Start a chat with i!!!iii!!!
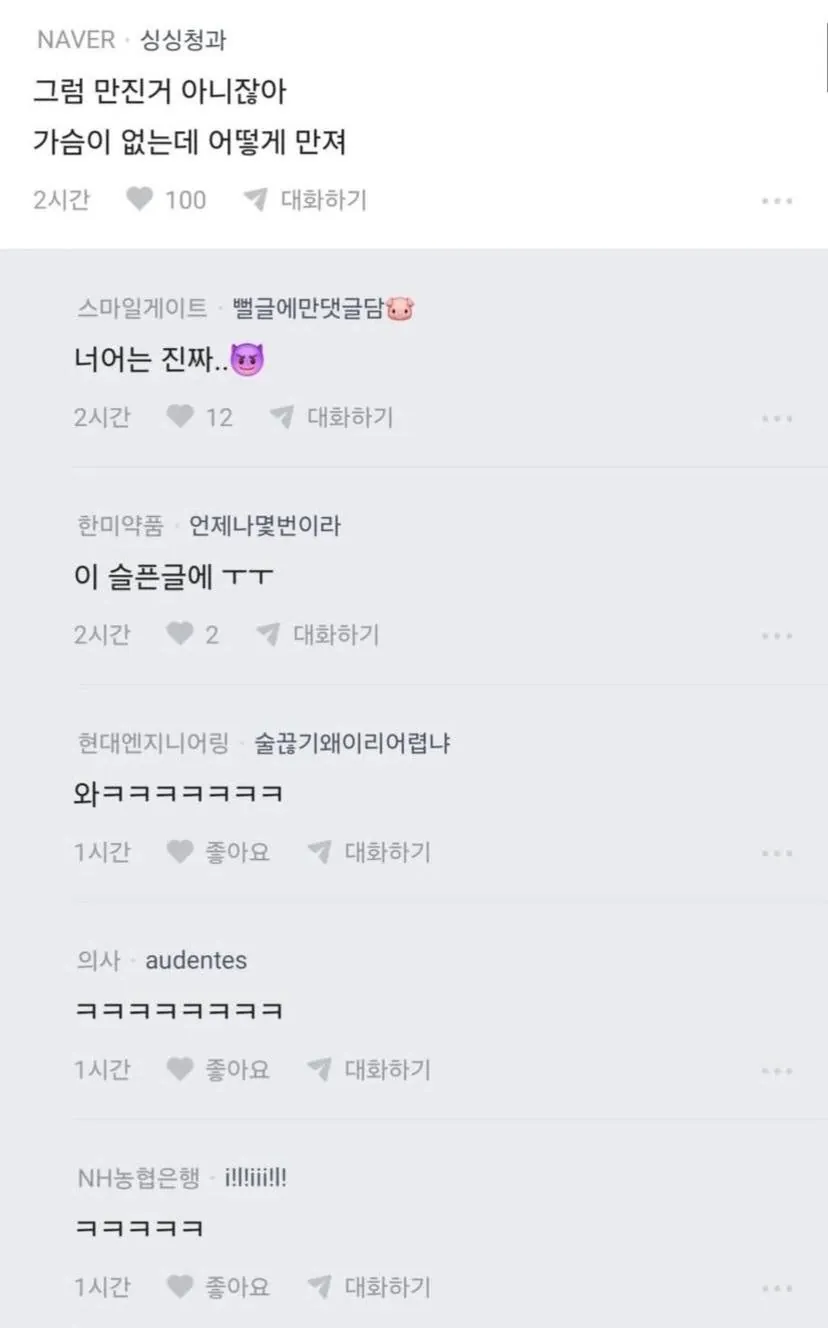 pyautogui.click(x=369, y=1286)
